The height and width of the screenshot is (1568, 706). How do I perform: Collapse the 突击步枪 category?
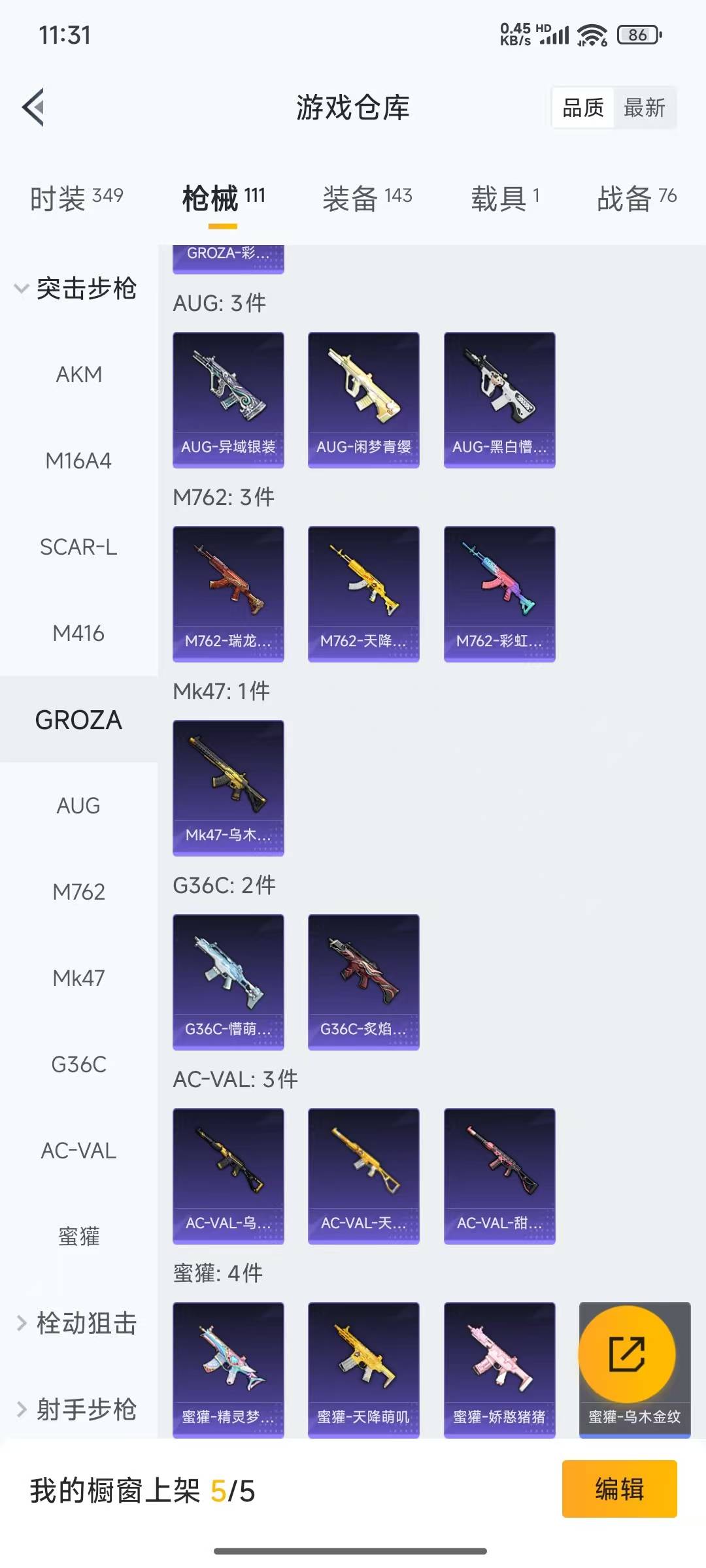pos(77,288)
